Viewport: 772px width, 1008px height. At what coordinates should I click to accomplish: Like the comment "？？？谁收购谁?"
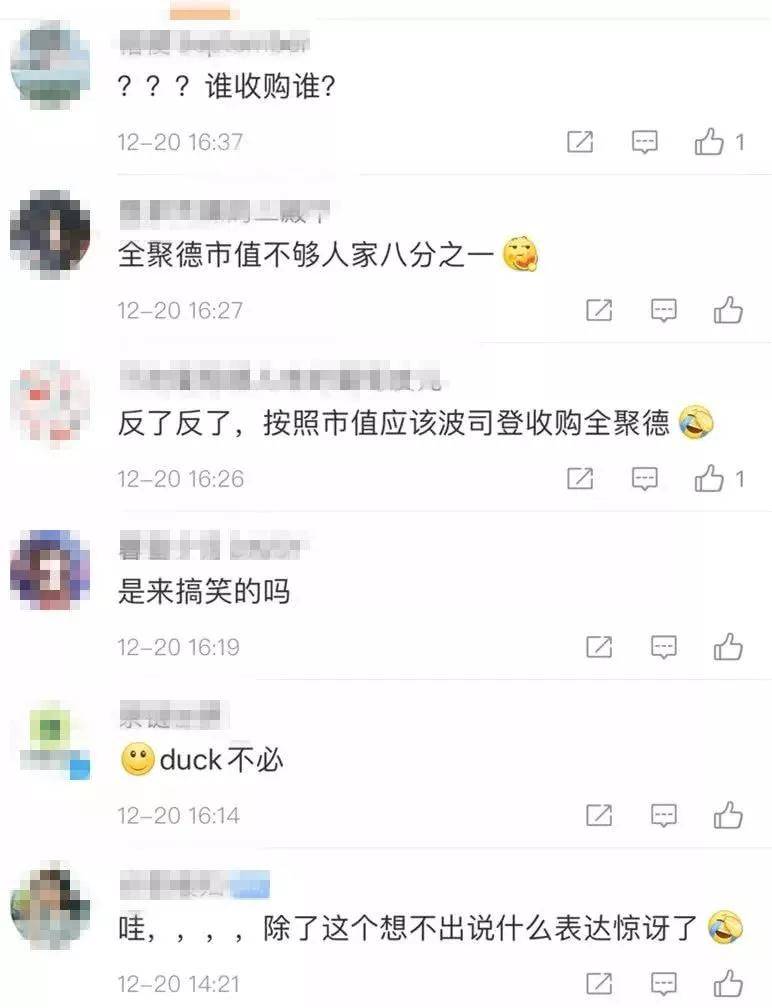[x=709, y=142]
